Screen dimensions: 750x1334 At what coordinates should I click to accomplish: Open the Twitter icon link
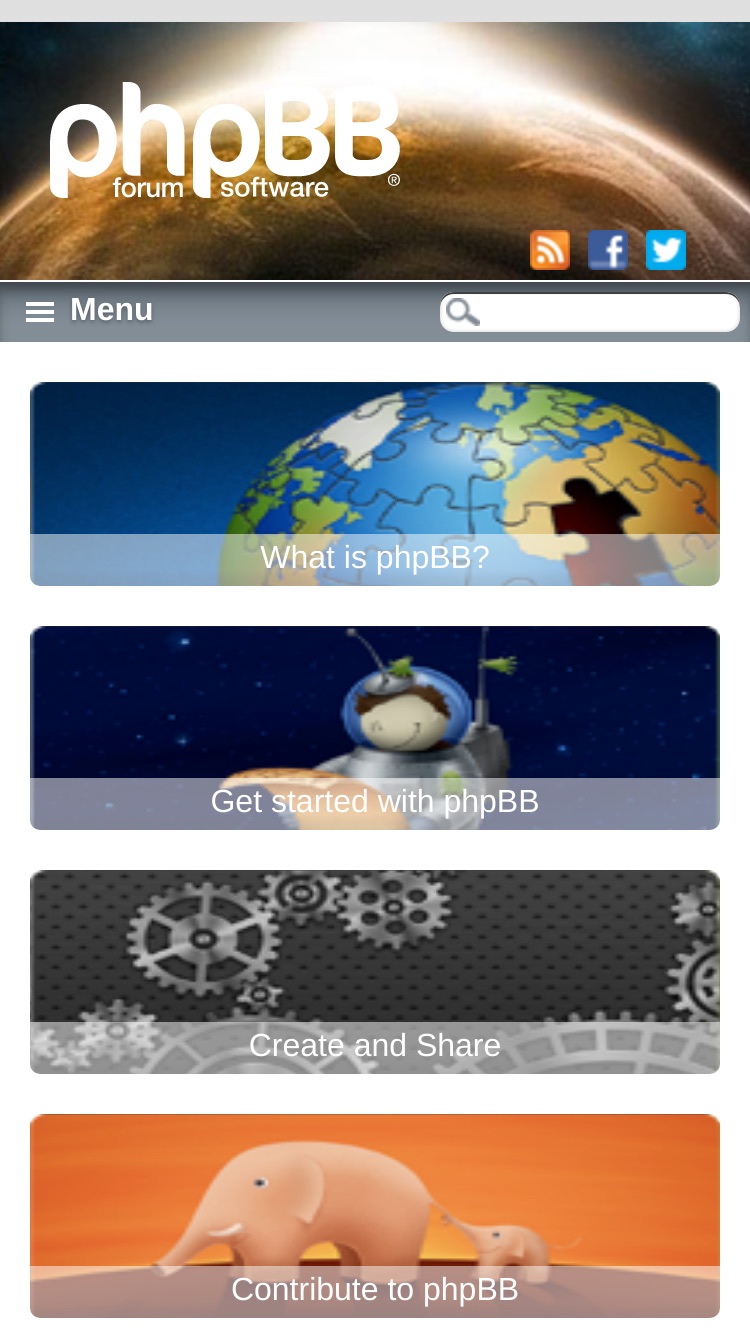point(666,250)
